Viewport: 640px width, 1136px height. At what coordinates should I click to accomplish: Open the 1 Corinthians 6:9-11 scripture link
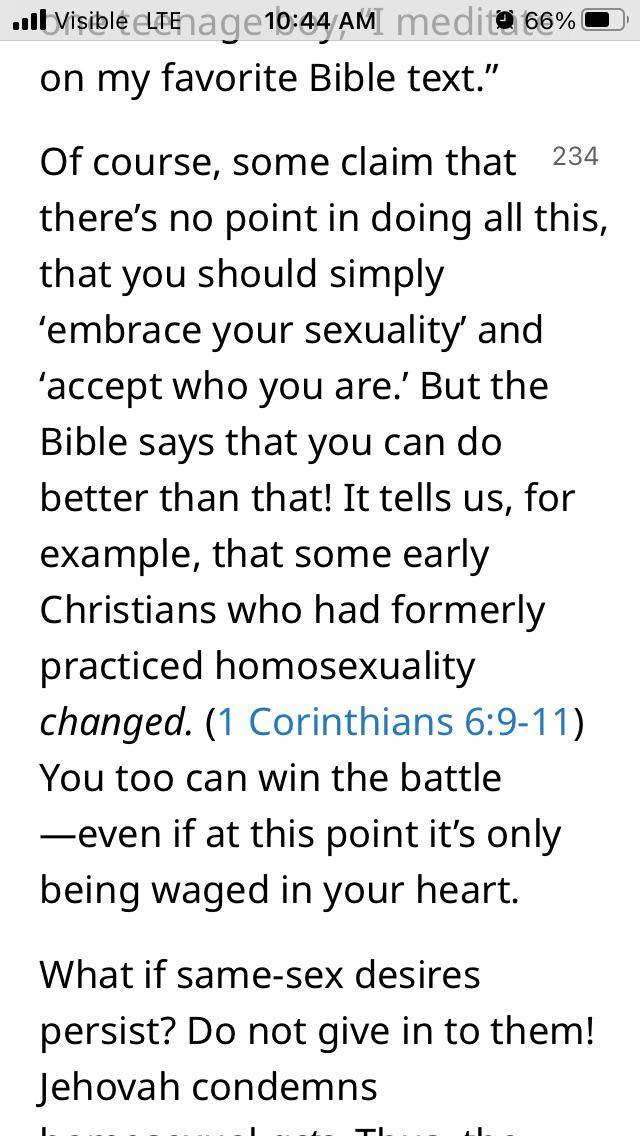394,722
